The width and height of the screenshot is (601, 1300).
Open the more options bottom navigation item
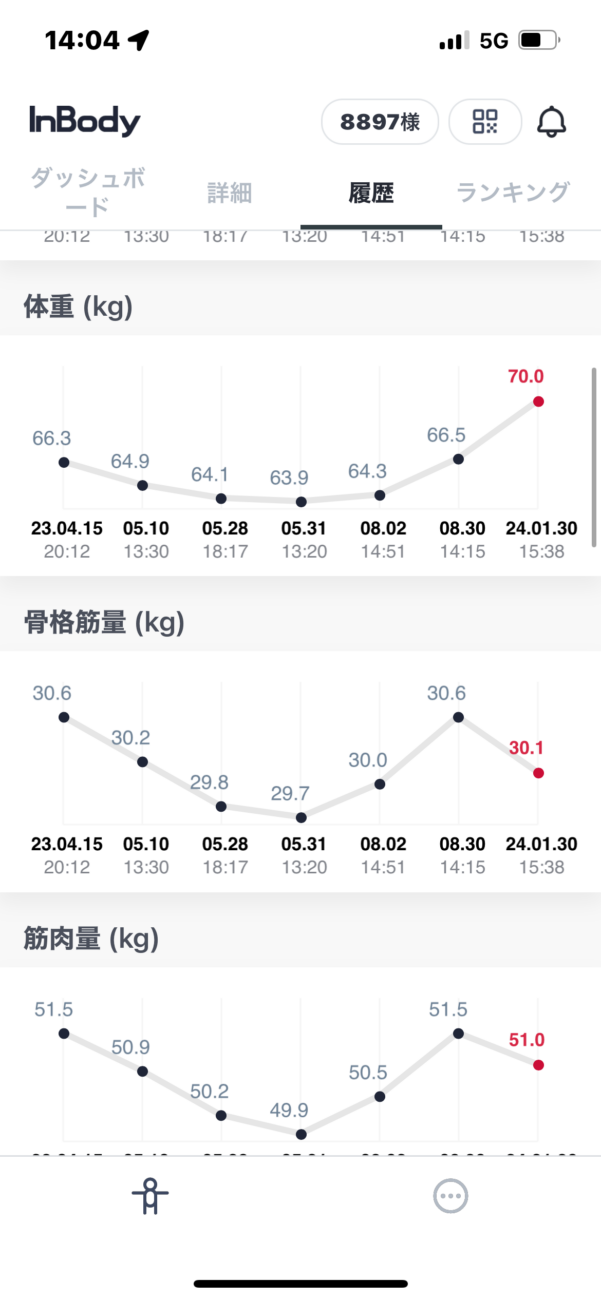pyautogui.click(x=451, y=1196)
